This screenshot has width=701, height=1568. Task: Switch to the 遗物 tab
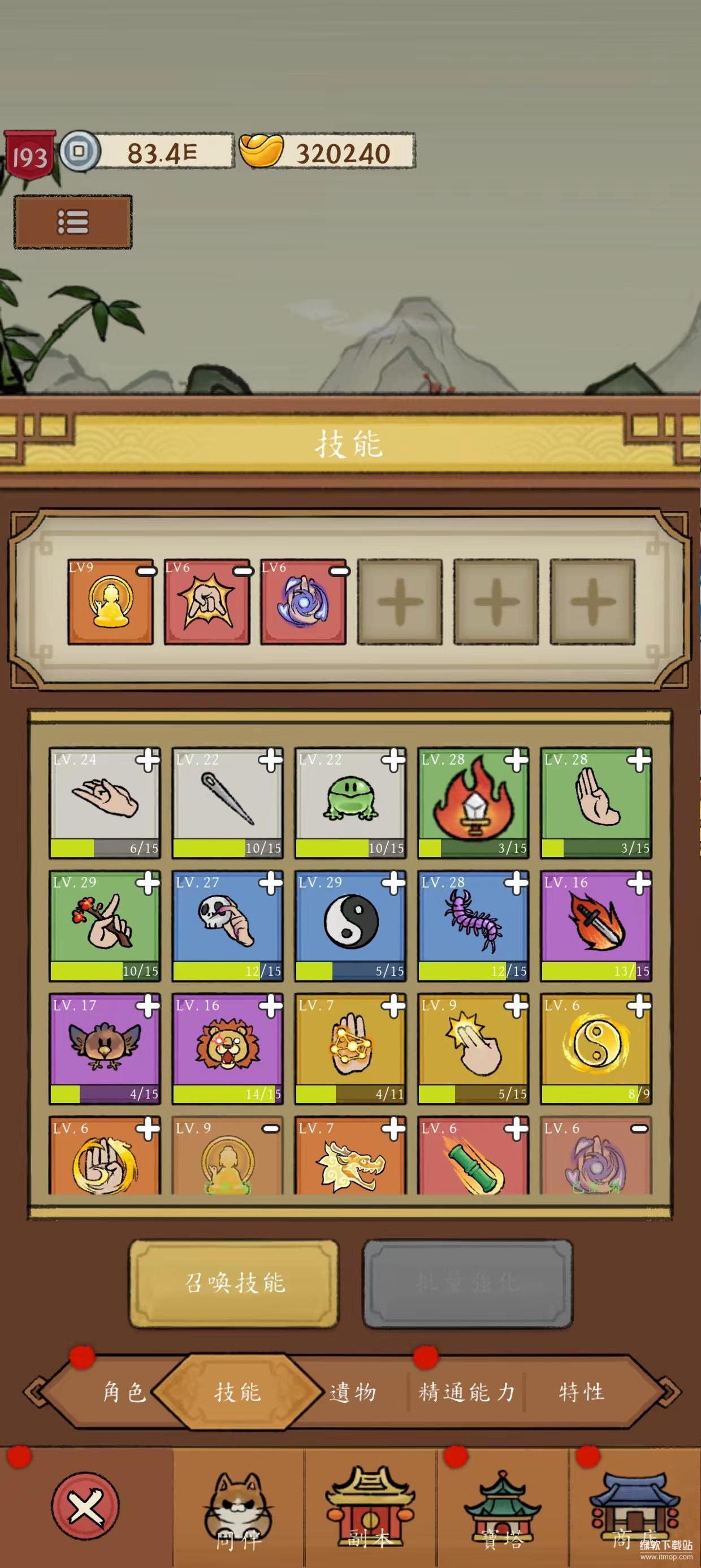(x=353, y=1392)
